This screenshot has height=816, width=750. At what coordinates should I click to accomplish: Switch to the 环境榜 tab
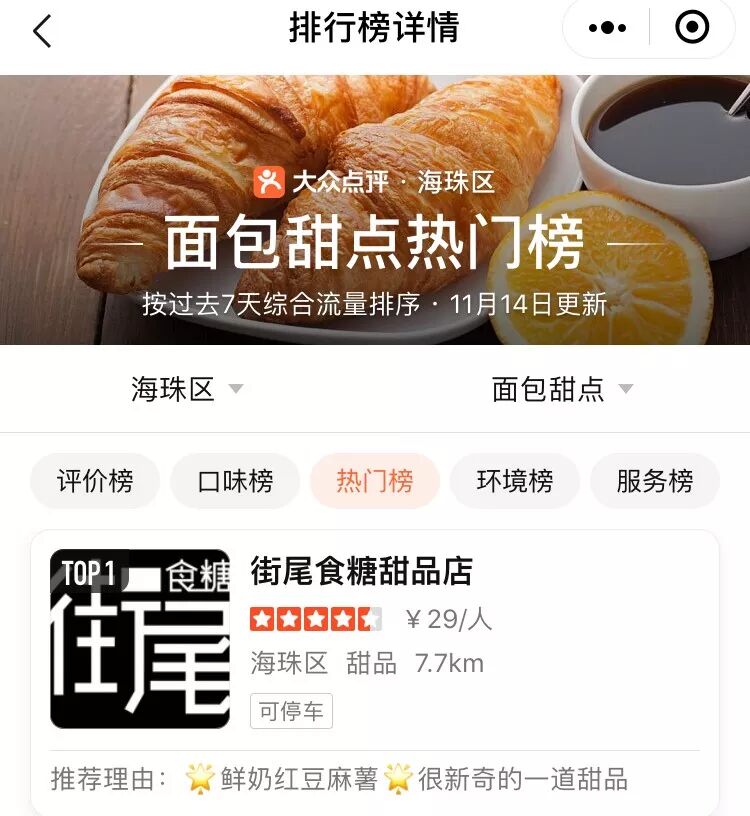click(x=515, y=480)
